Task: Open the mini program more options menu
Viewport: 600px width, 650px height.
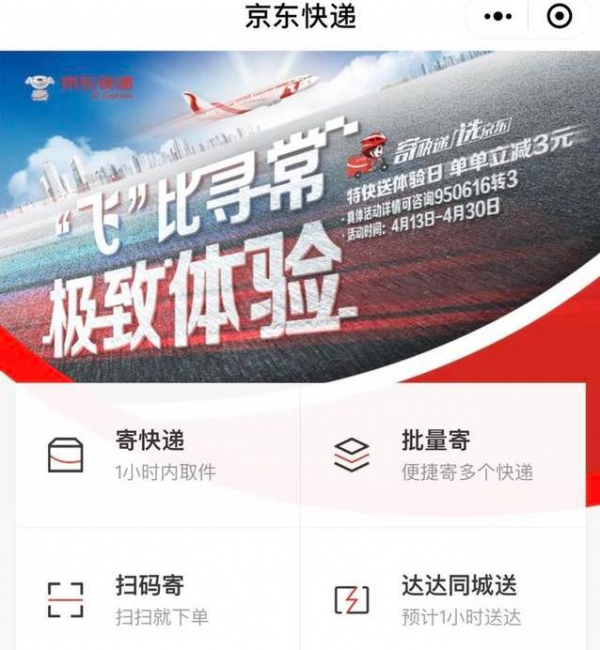Action: [497, 17]
